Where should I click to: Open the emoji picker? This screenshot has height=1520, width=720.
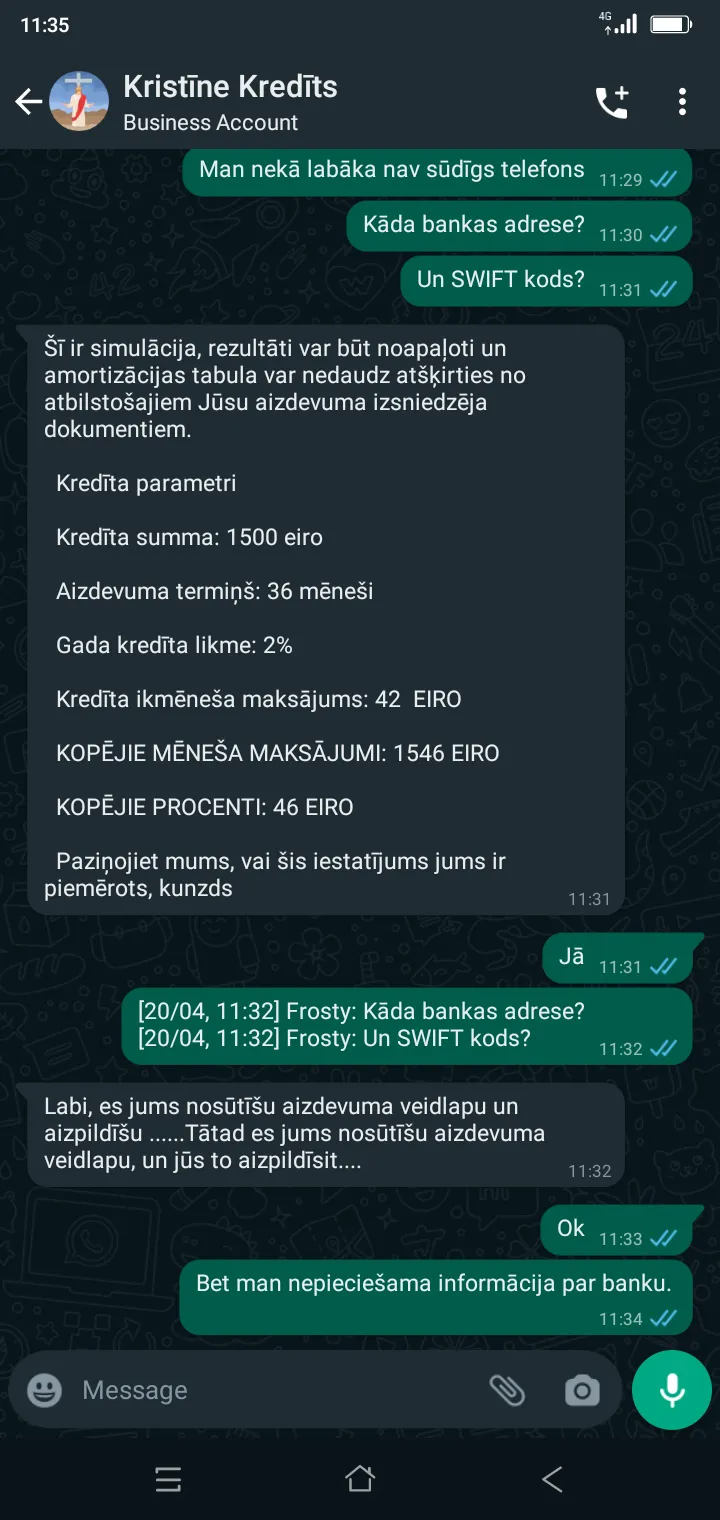[x=44, y=1390]
